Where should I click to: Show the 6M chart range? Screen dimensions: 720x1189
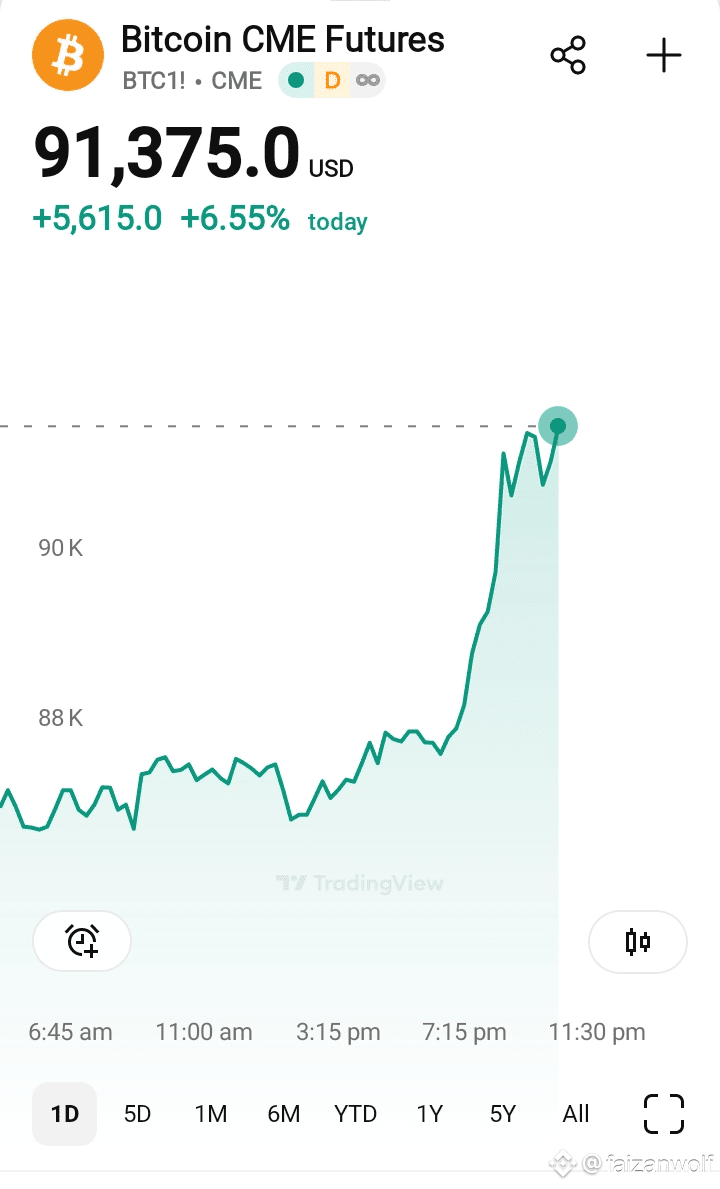283,1114
